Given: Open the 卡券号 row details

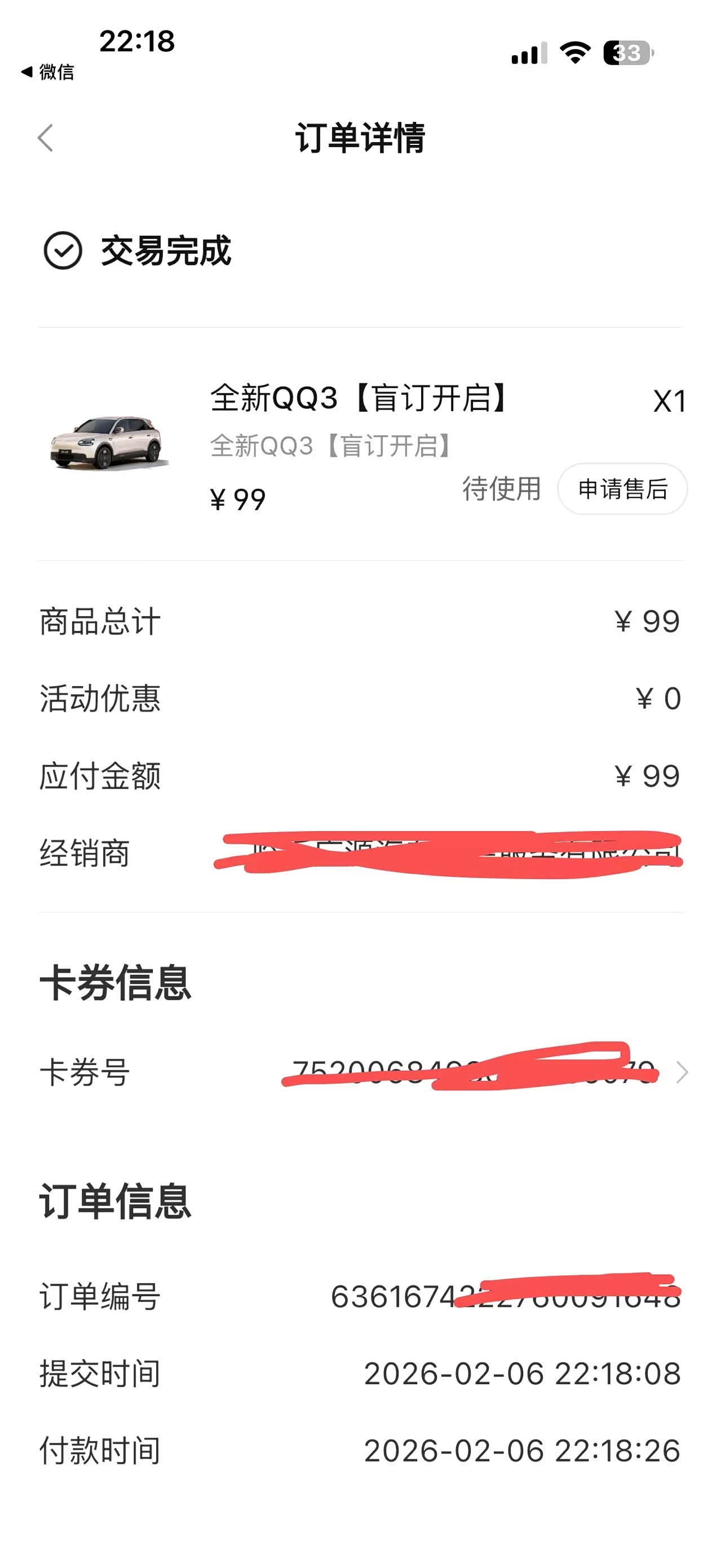Looking at the screenshot, I should (681, 1072).
